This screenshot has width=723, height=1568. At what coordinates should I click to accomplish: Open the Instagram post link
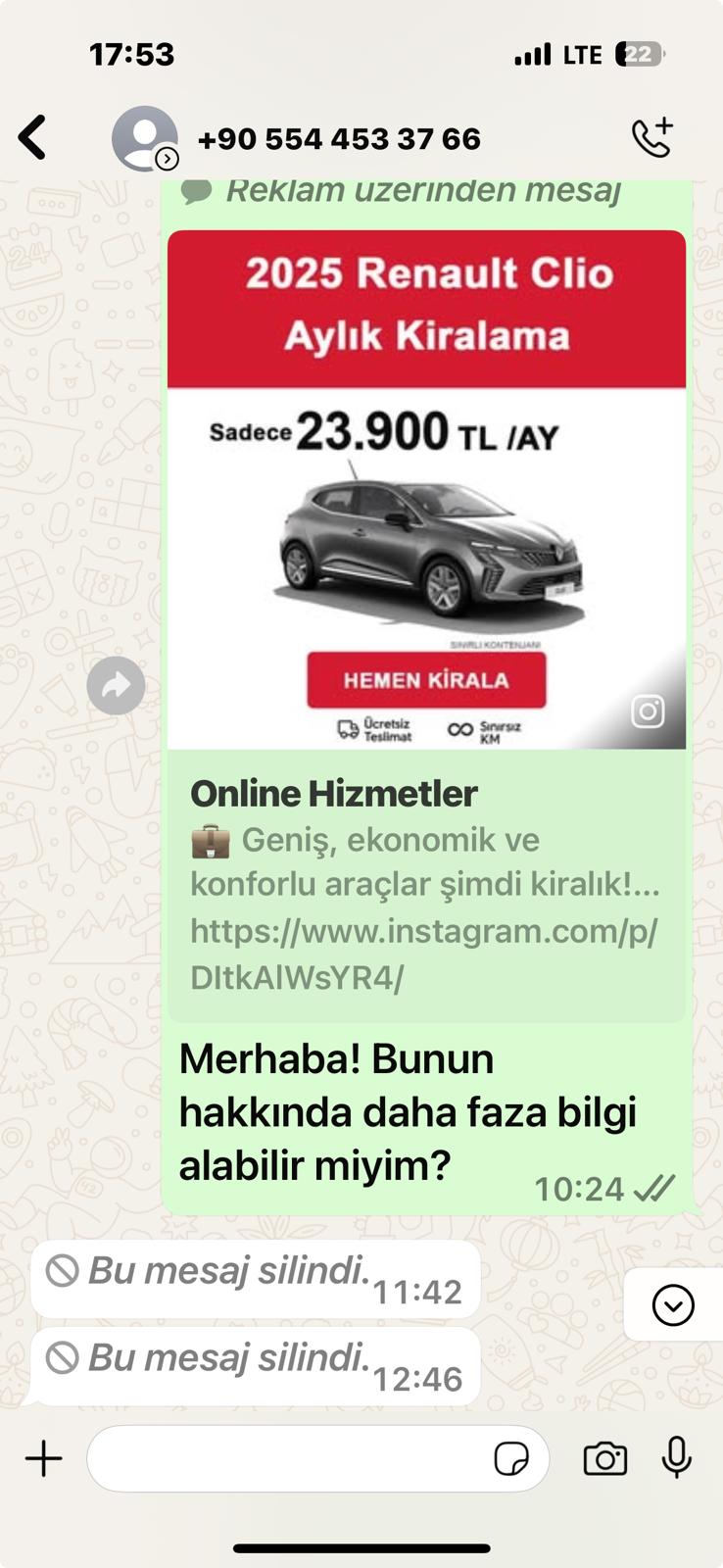tap(423, 954)
